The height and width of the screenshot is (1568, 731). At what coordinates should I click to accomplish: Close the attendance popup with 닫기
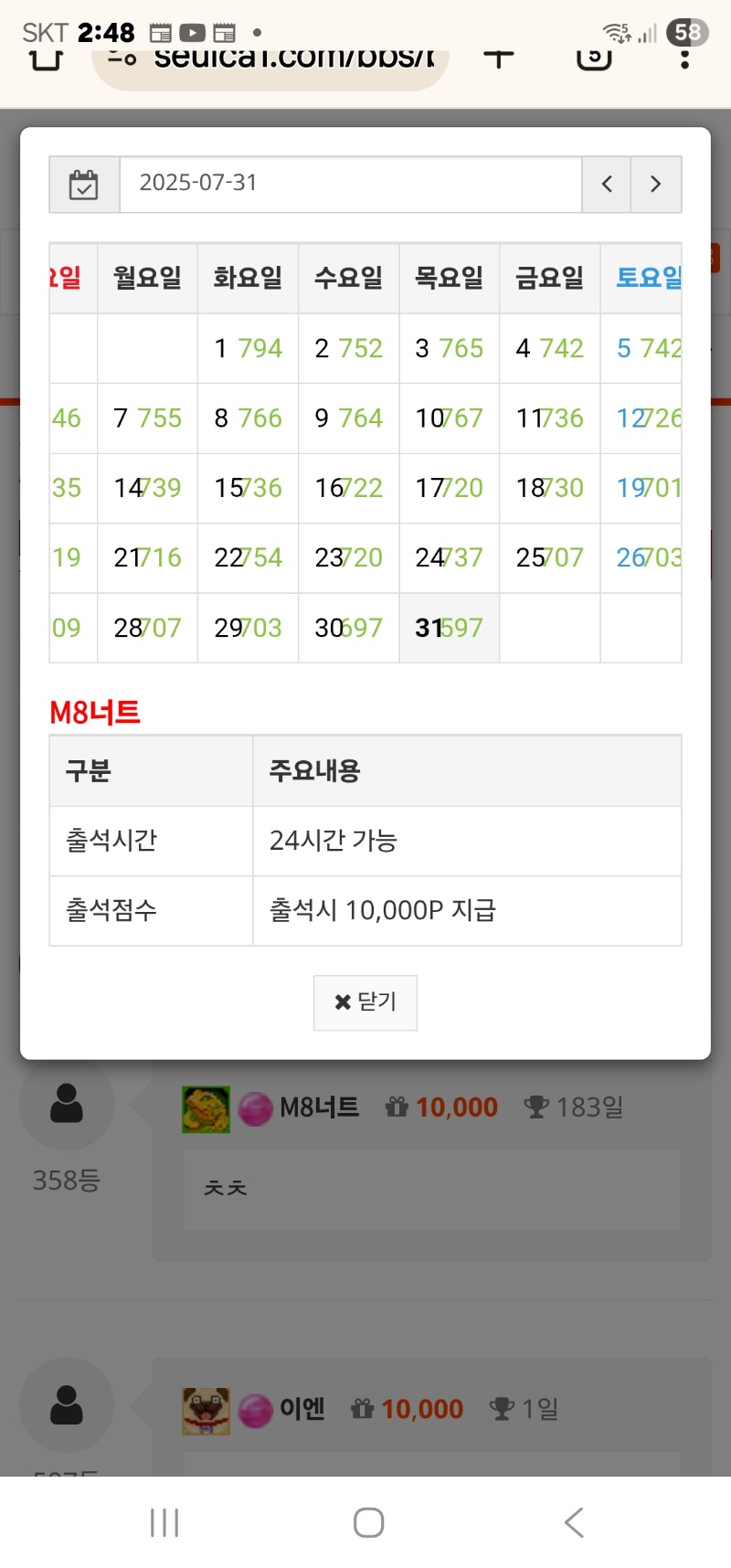[x=365, y=1002]
